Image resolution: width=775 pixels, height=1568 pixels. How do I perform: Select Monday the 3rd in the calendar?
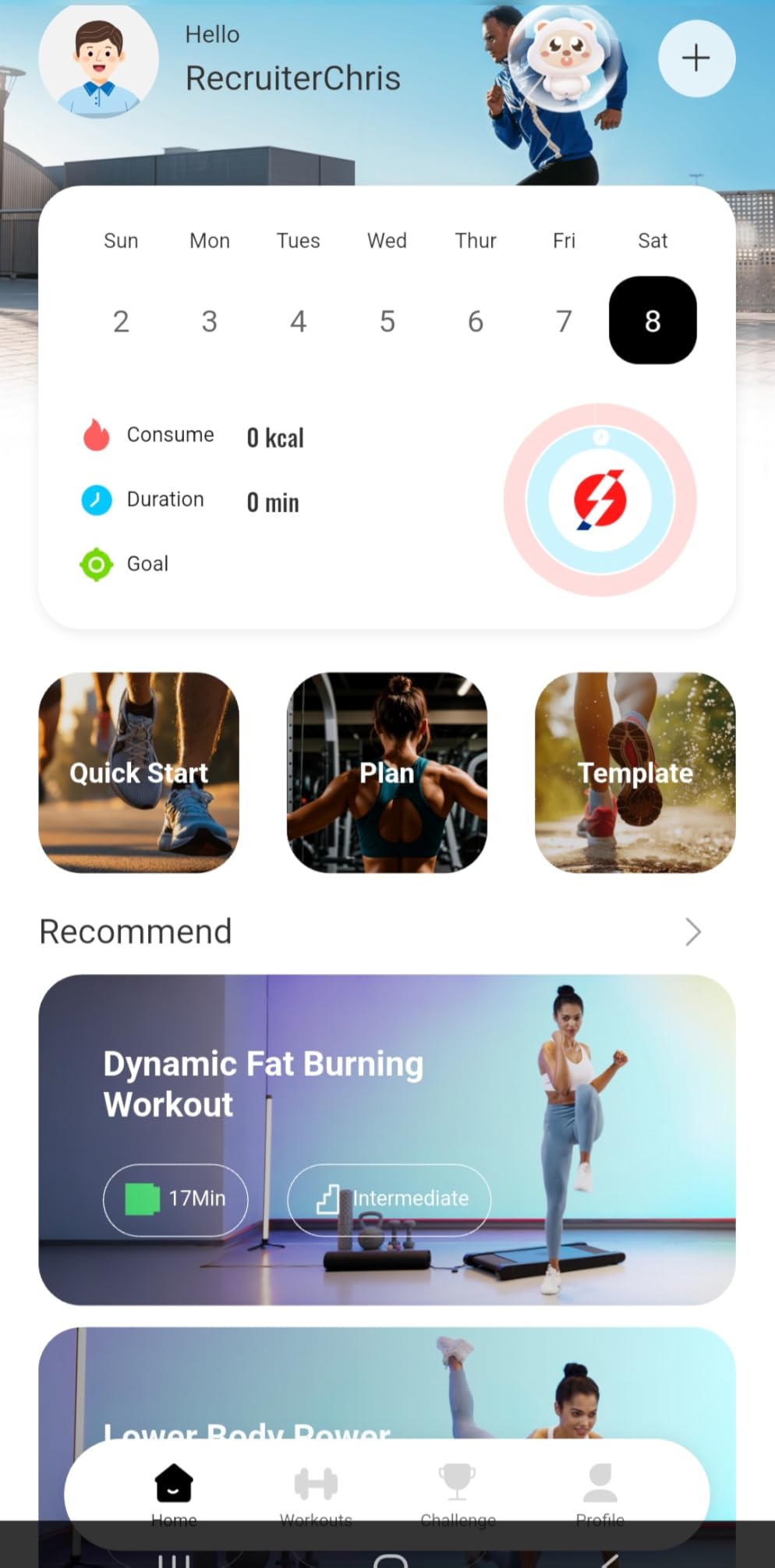210,321
